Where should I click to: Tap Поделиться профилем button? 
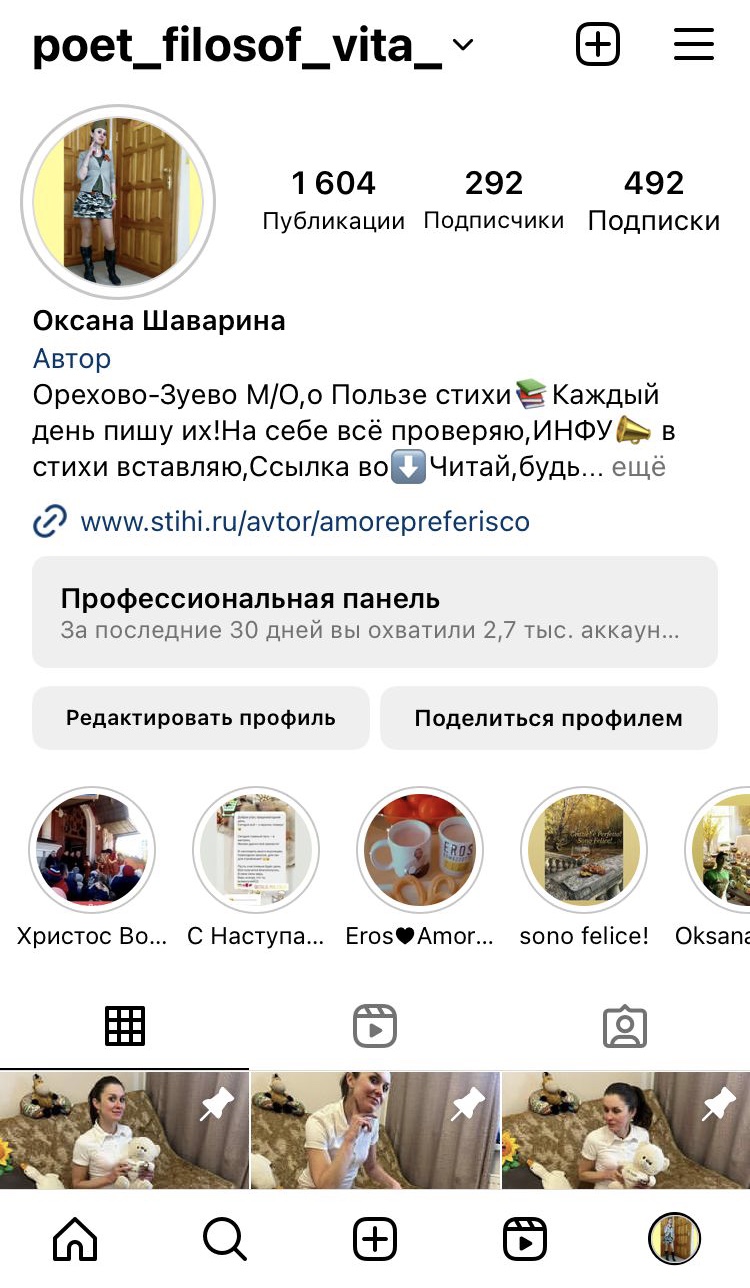pos(548,718)
